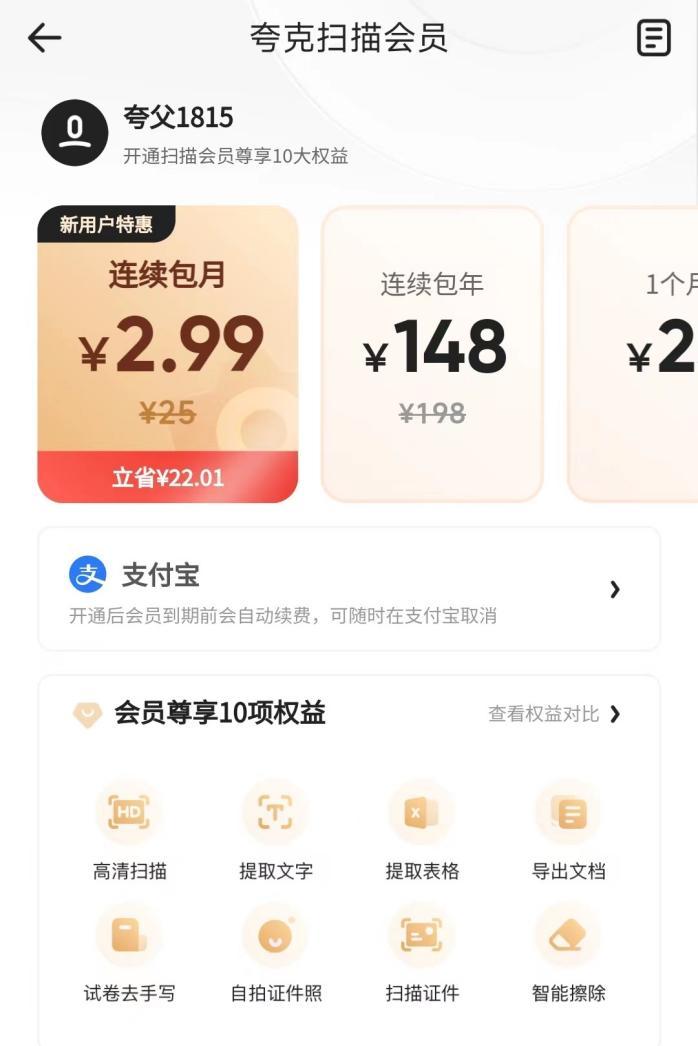The height and width of the screenshot is (1046, 698).
Task: Open the 提取文字 benefit
Action: (275, 830)
